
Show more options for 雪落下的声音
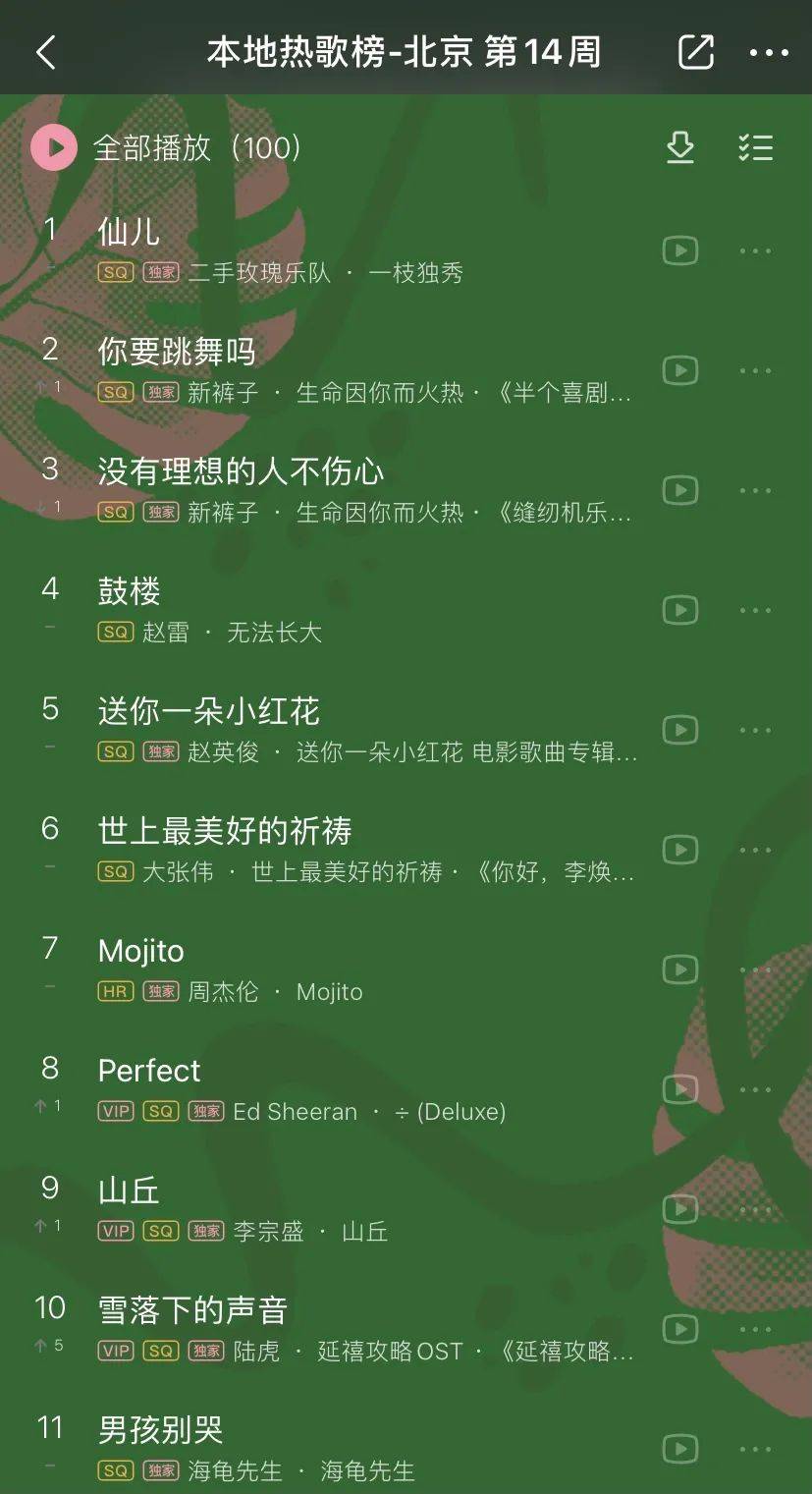pyautogui.click(x=755, y=1329)
